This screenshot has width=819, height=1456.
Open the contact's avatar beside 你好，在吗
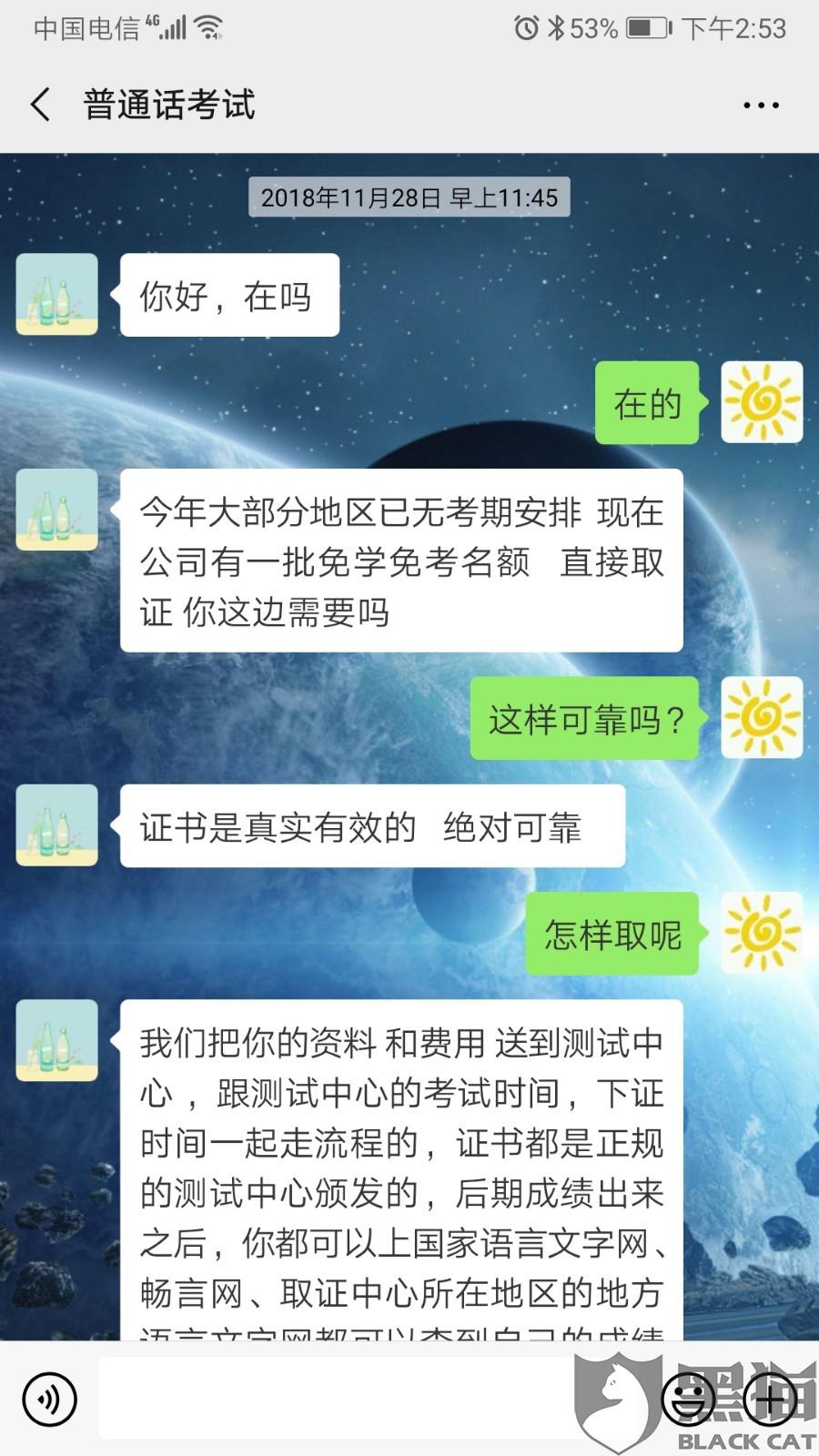pos(57,294)
